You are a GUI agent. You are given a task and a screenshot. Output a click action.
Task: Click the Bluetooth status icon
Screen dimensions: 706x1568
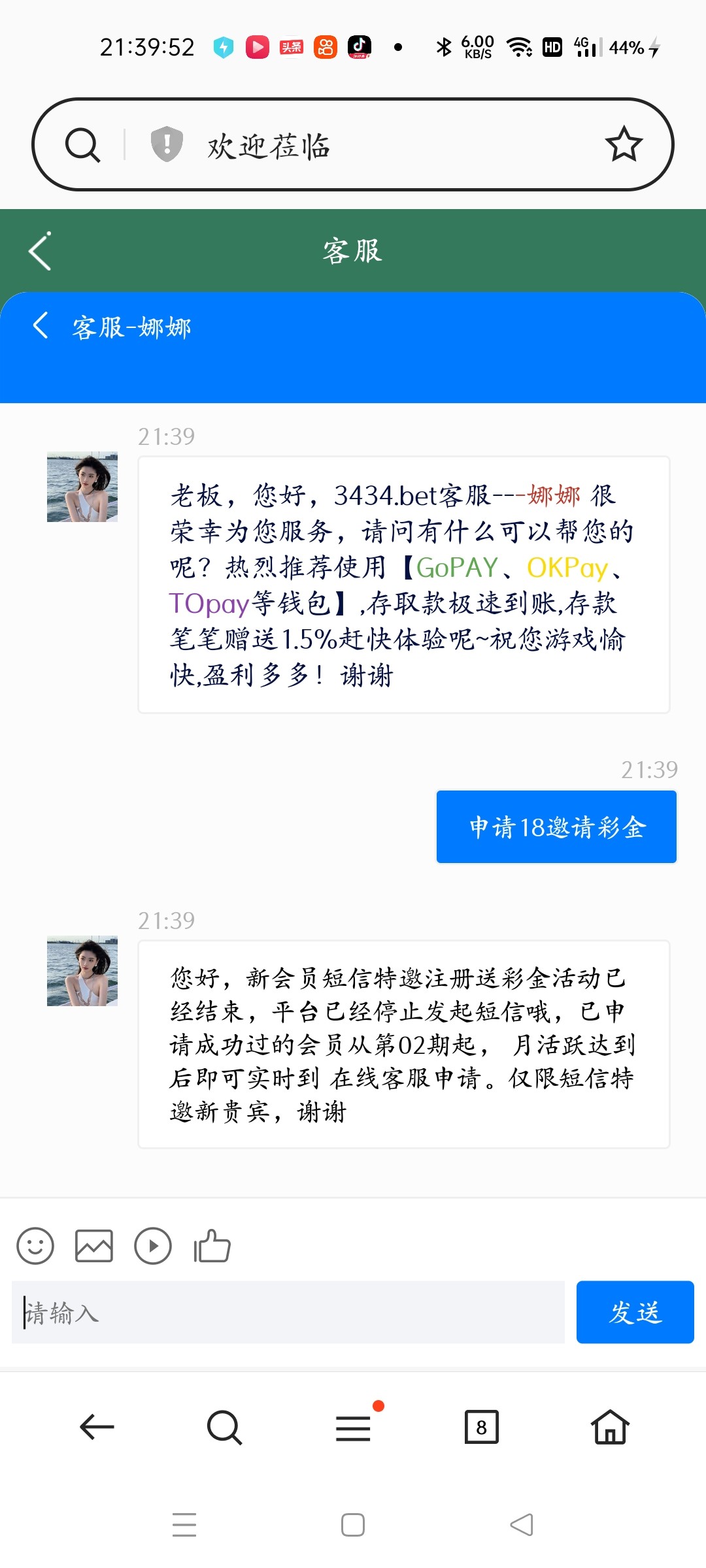tap(443, 46)
